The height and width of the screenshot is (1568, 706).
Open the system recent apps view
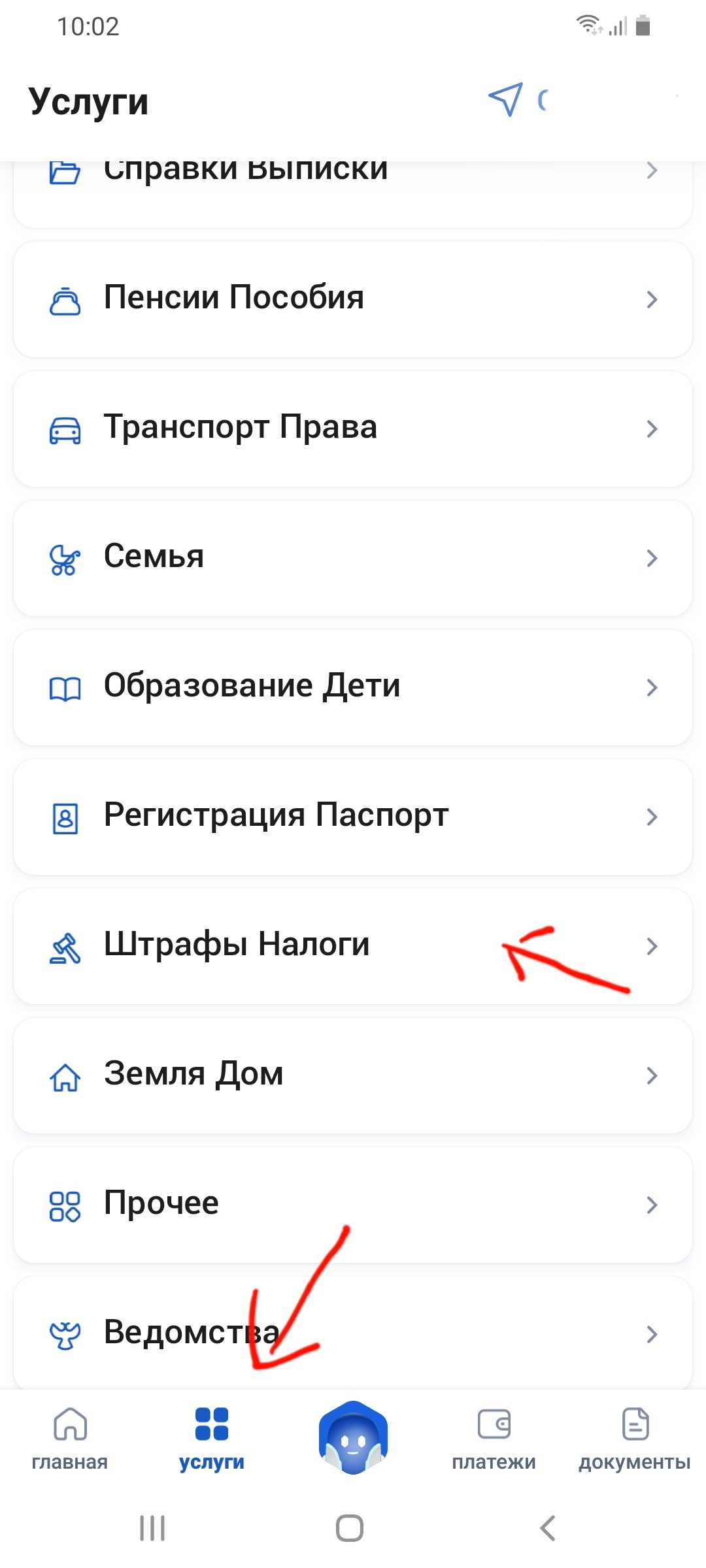(x=152, y=1527)
